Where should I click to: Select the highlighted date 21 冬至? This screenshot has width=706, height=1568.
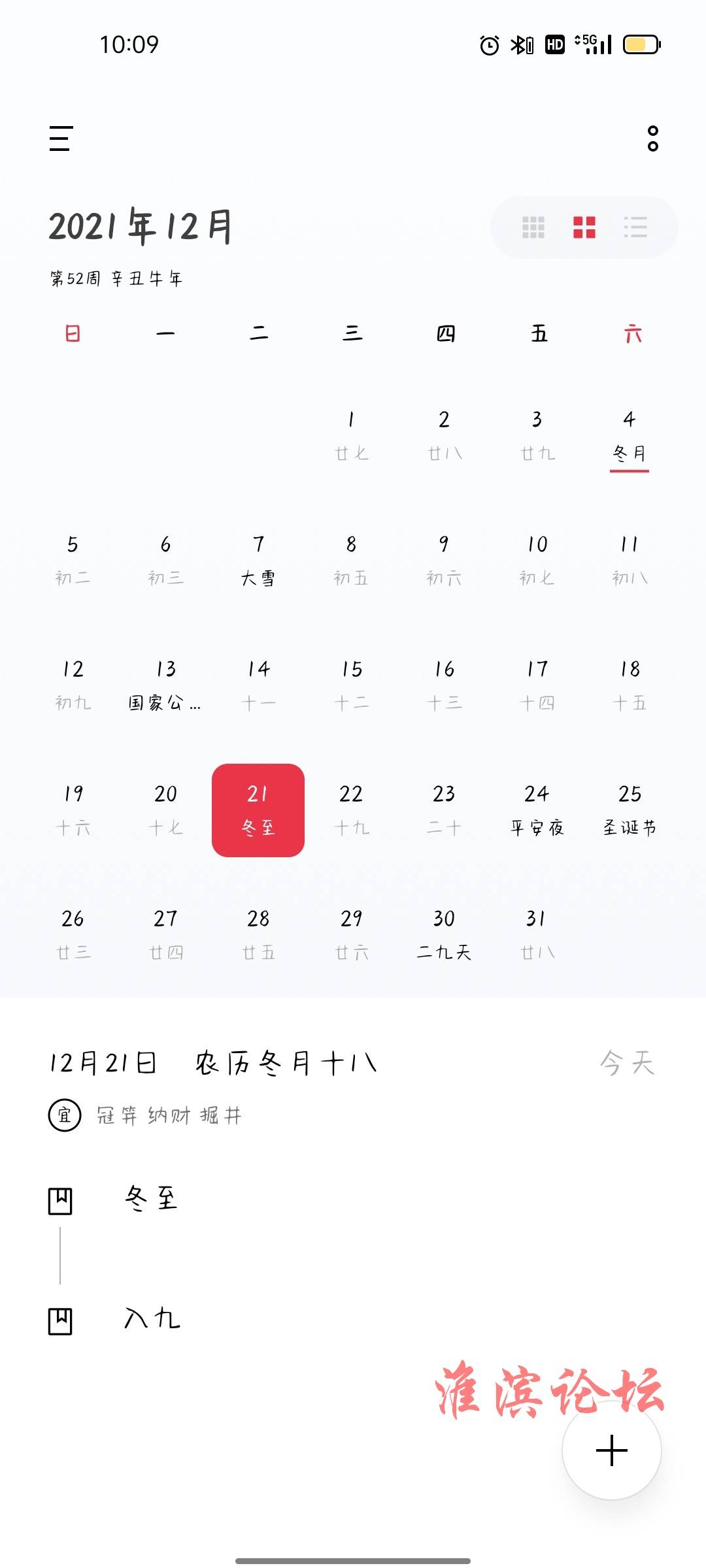(258, 809)
